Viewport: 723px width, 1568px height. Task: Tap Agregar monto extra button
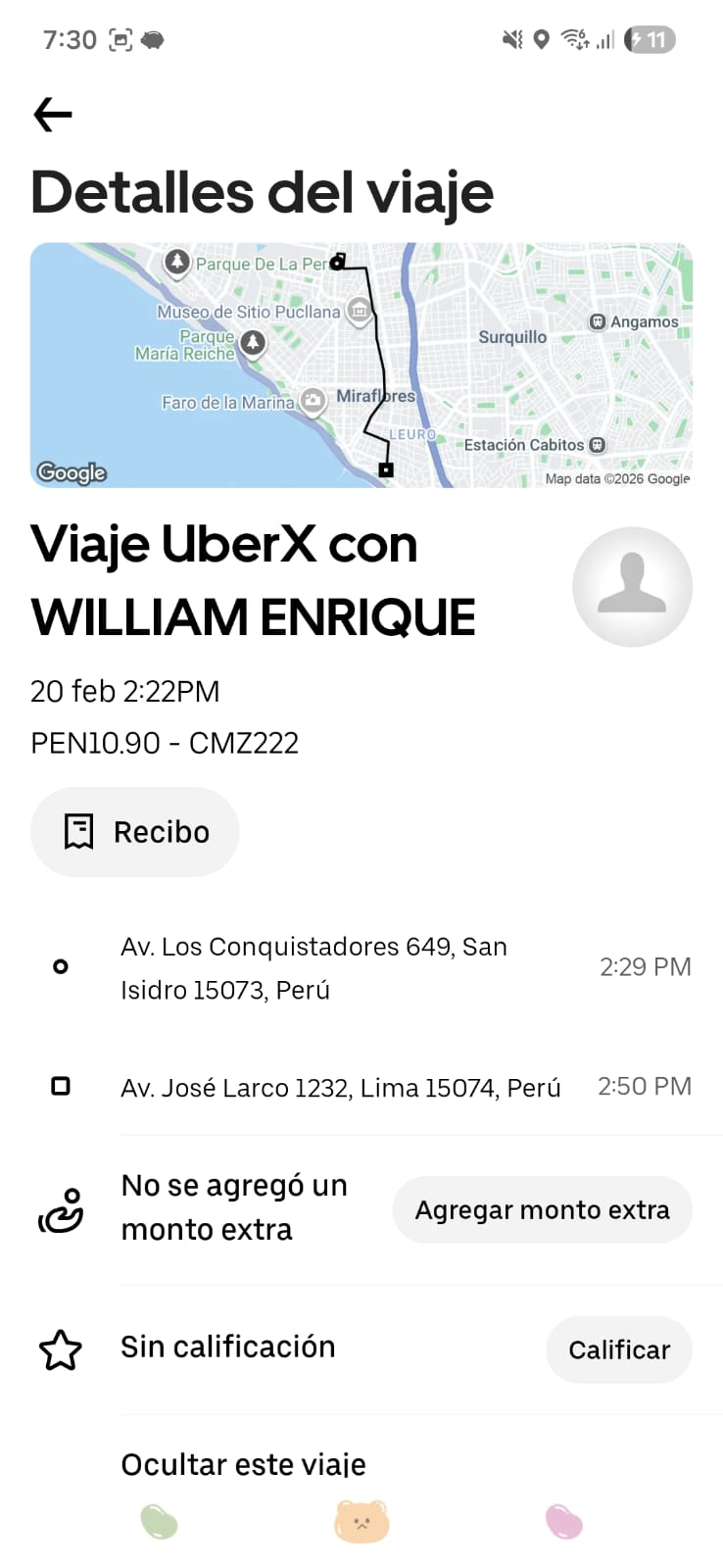click(542, 1210)
